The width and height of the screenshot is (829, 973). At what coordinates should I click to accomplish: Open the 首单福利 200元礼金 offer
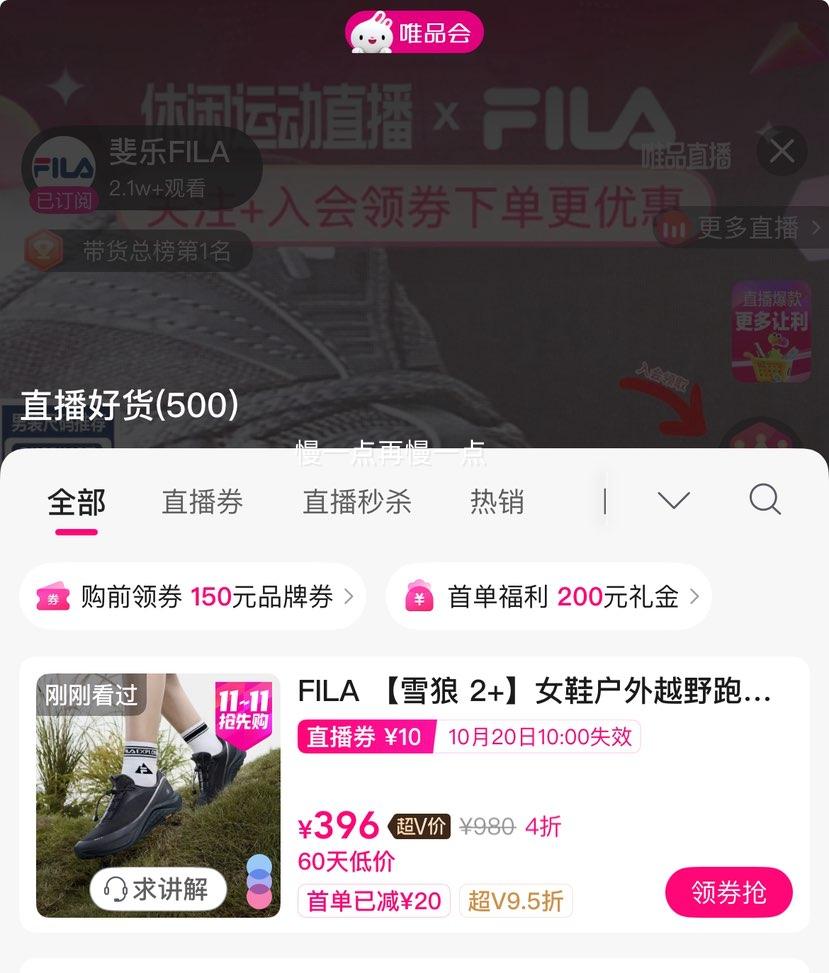click(x=549, y=597)
